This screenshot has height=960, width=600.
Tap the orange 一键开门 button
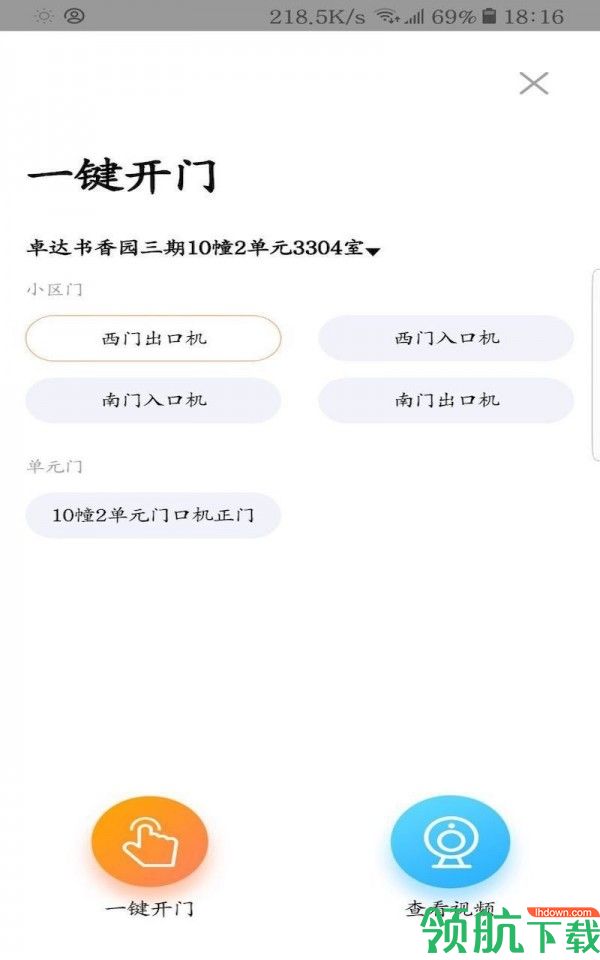[150, 841]
